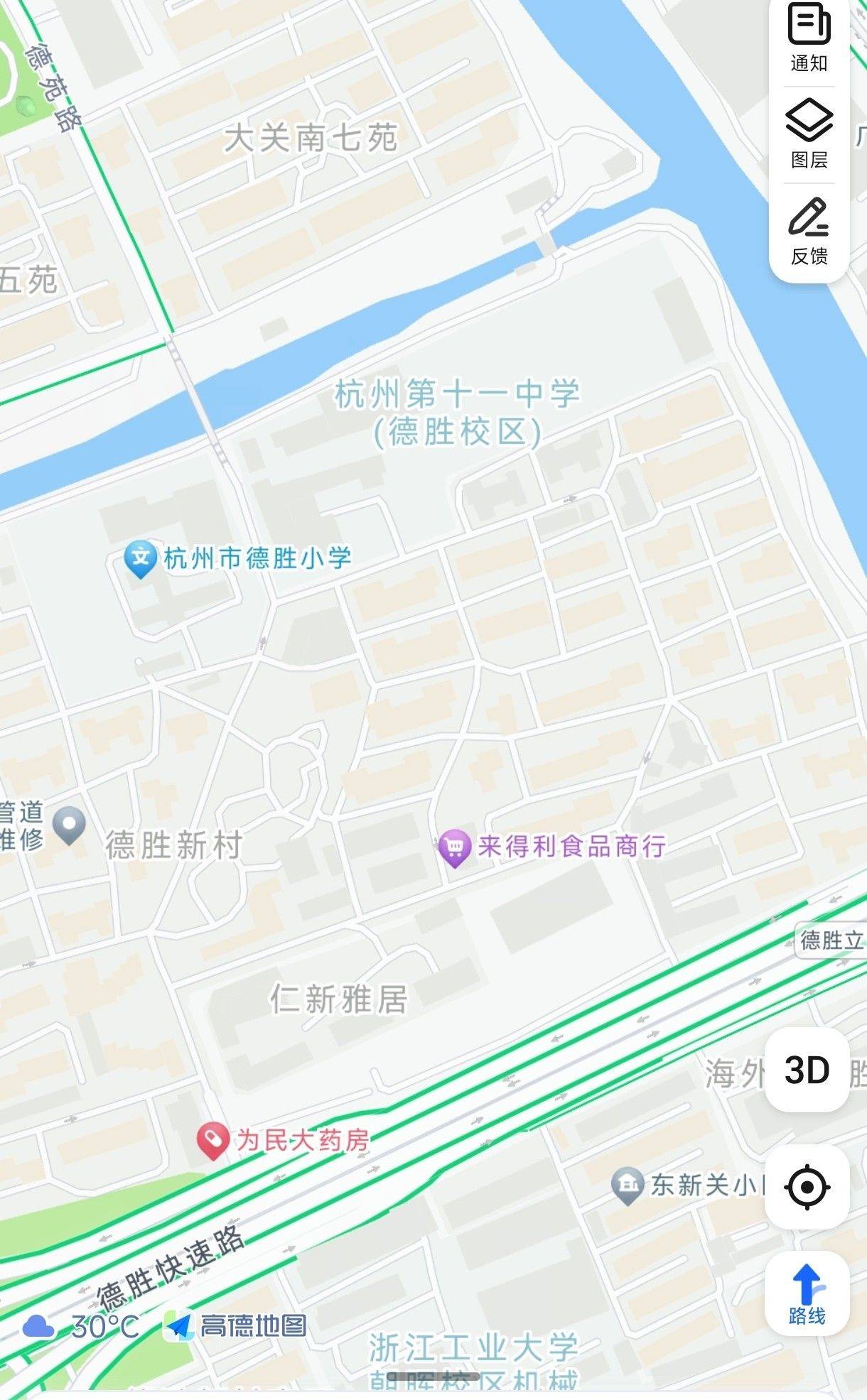Screen dimensions: 867x1400
Task: Select the 杭州市德胜小学 school marker
Action: [140, 559]
